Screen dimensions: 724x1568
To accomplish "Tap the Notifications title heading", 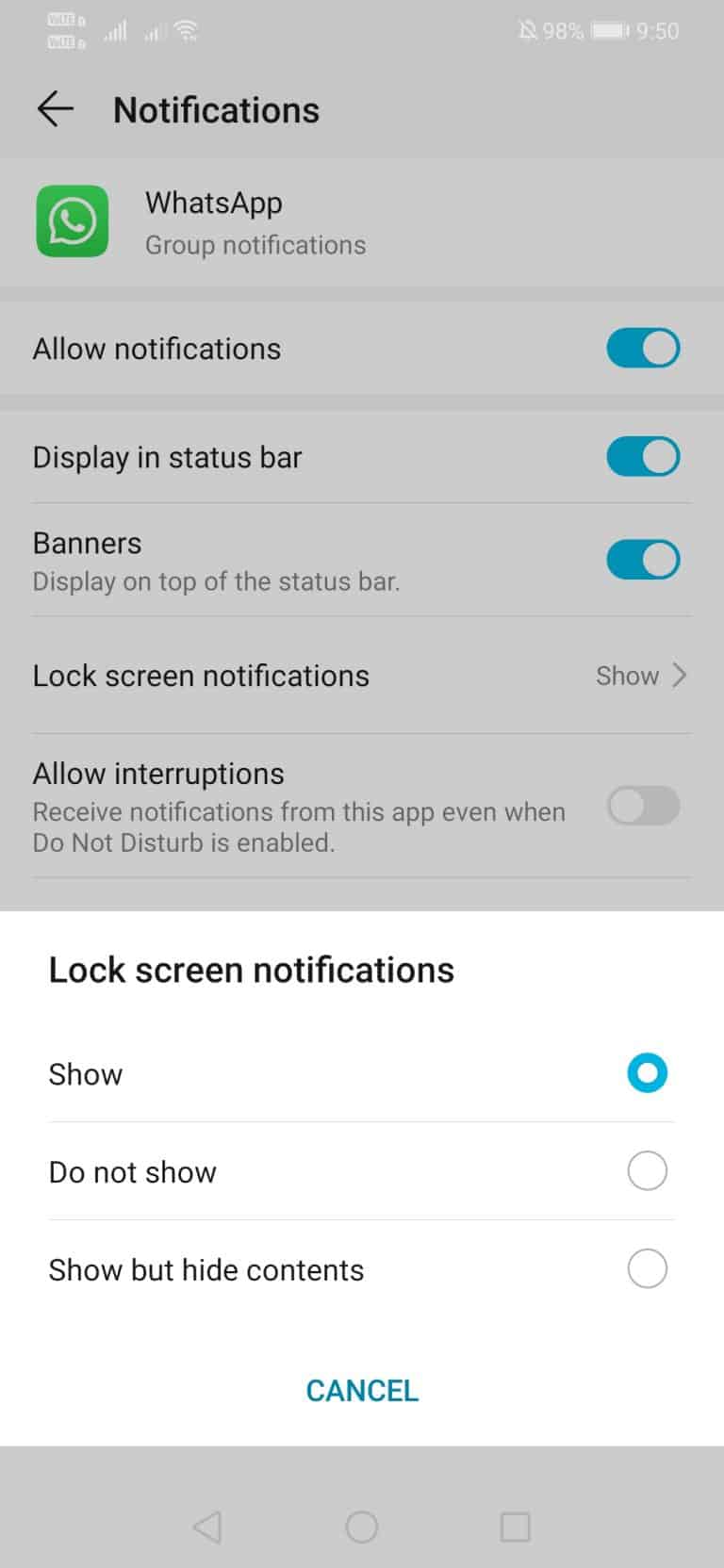I will tap(216, 110).
